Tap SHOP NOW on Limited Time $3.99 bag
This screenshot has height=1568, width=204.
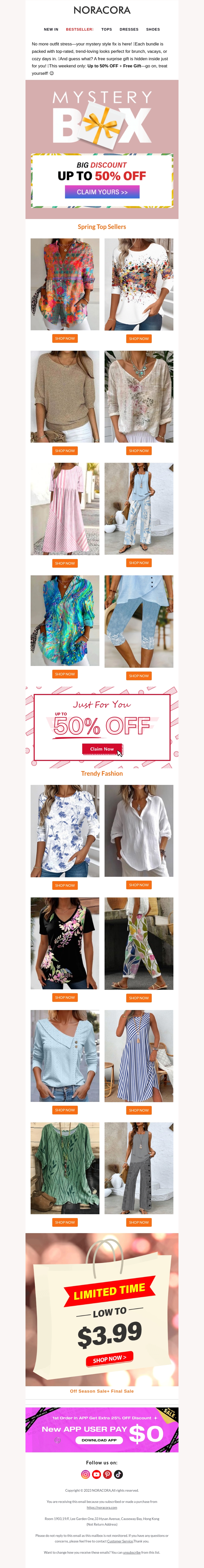[x=110, y=1359]
